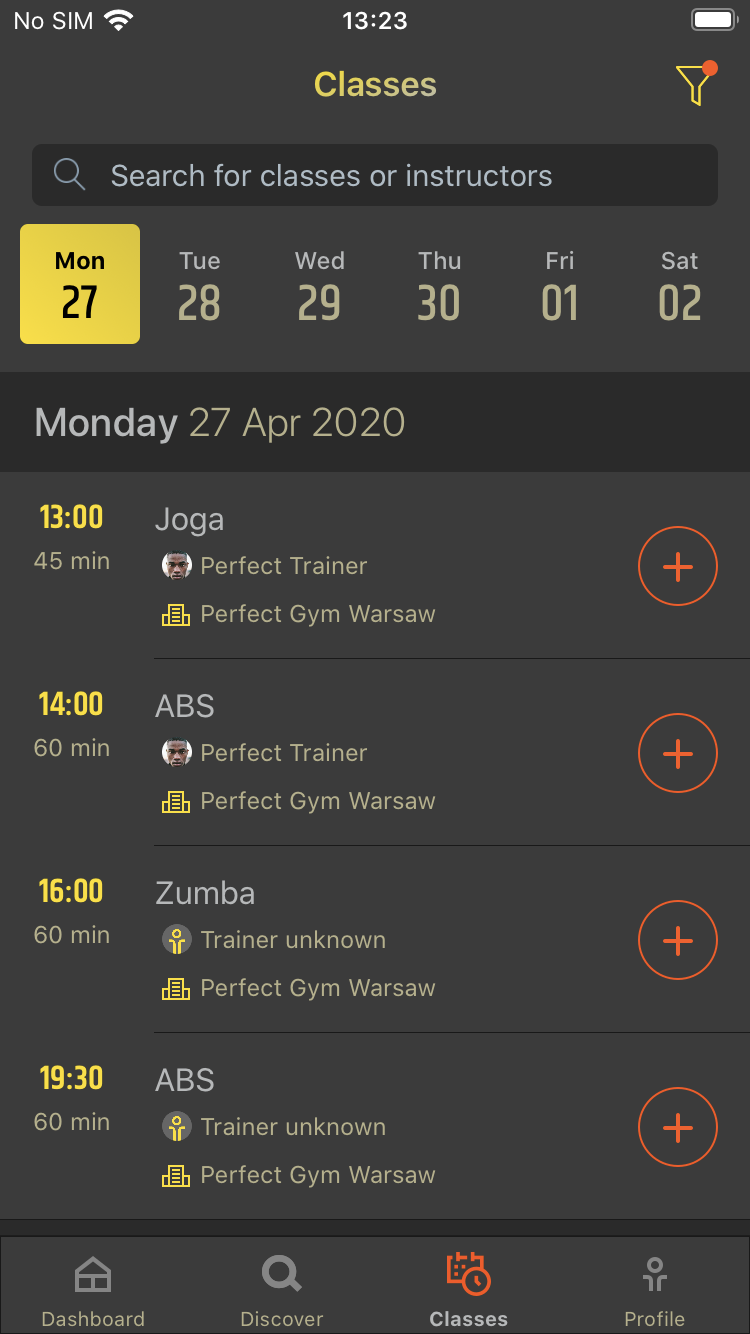
Task: Book the 13:00 Joga class with plus
Action: pos(678,567)
